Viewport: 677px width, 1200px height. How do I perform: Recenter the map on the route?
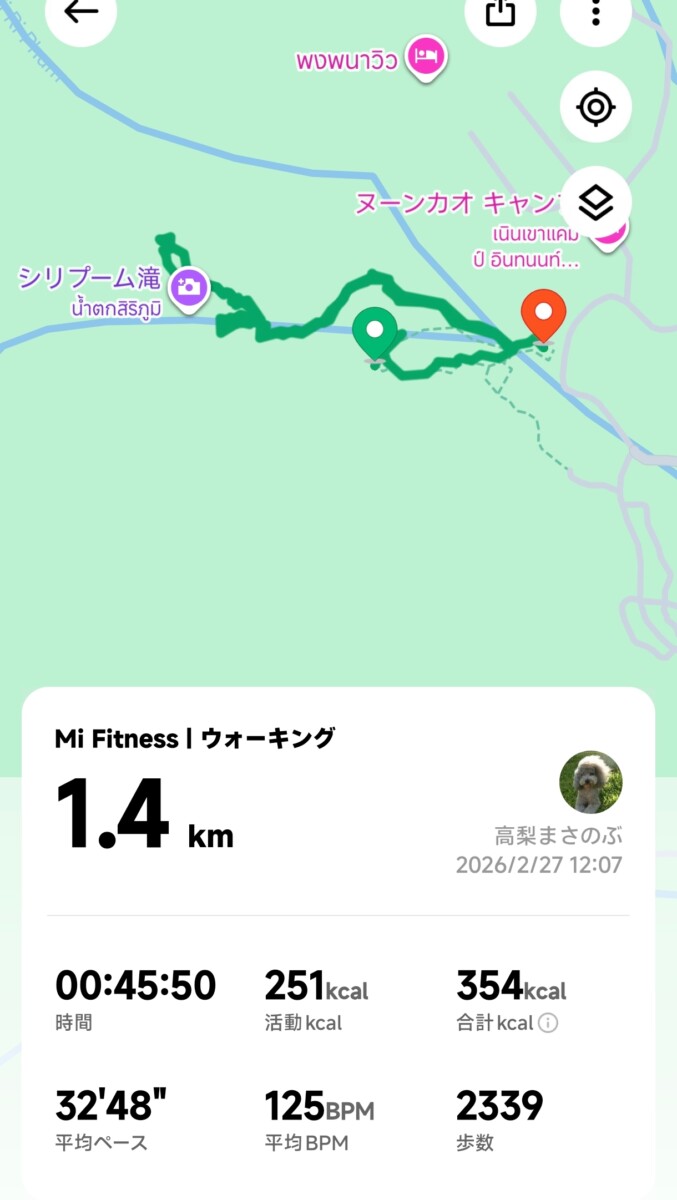(x=596, y=107)
